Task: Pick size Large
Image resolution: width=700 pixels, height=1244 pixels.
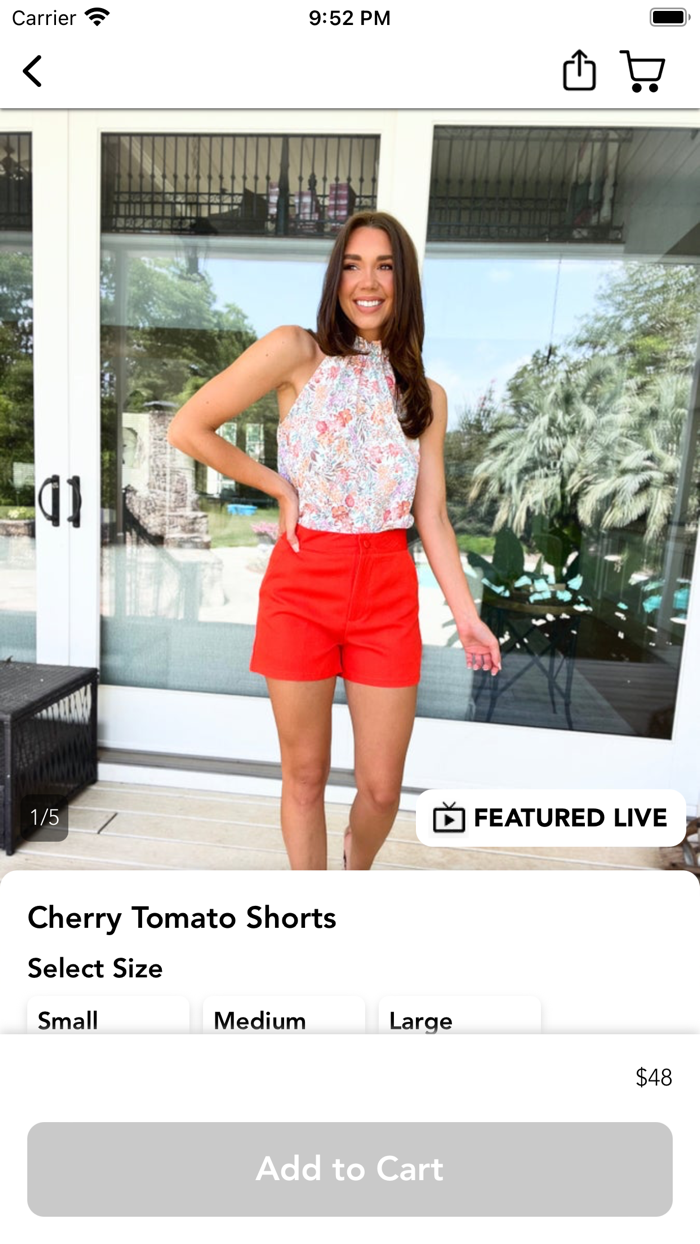Action: click(460, 1015)
